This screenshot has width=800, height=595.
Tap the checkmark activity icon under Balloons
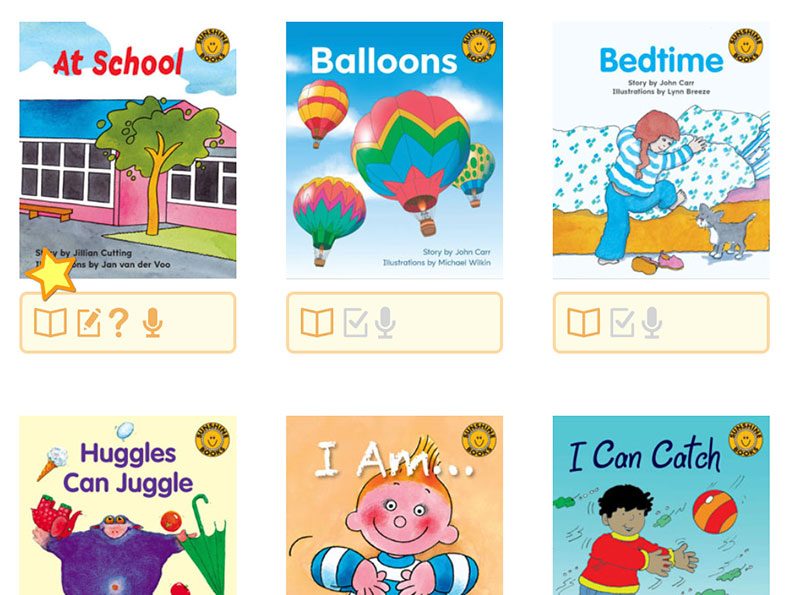(x=356, y=323)
